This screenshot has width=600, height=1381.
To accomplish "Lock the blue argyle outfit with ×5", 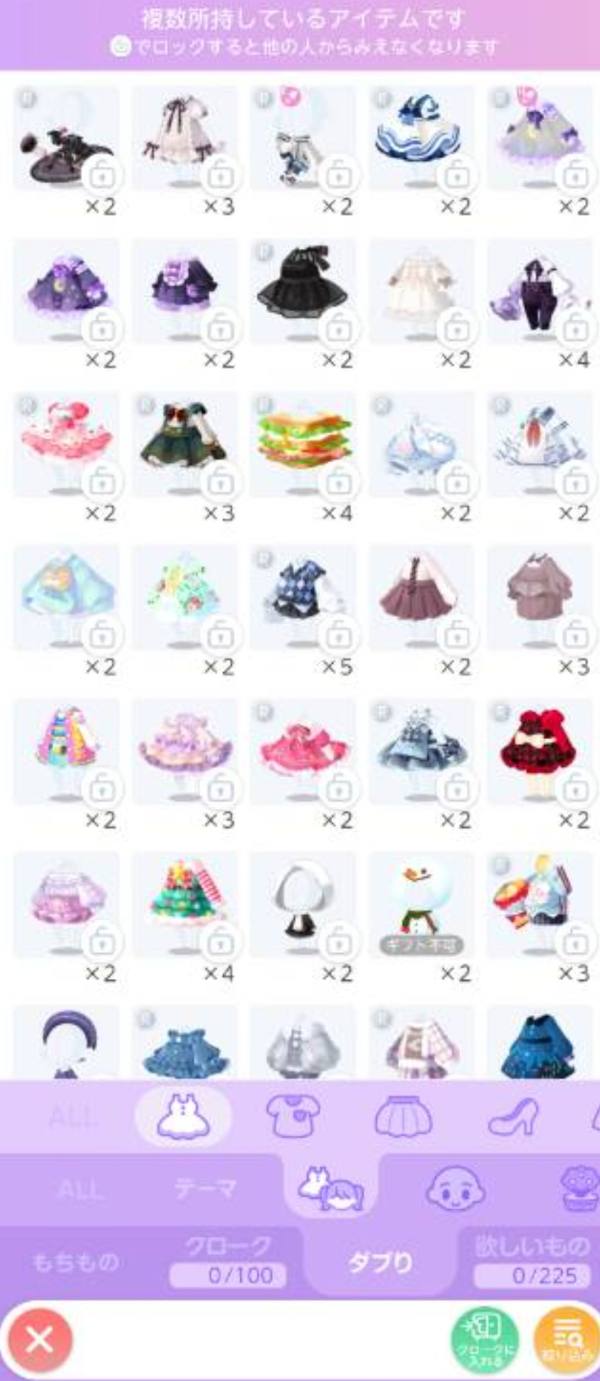I will [x=340, y=633].
